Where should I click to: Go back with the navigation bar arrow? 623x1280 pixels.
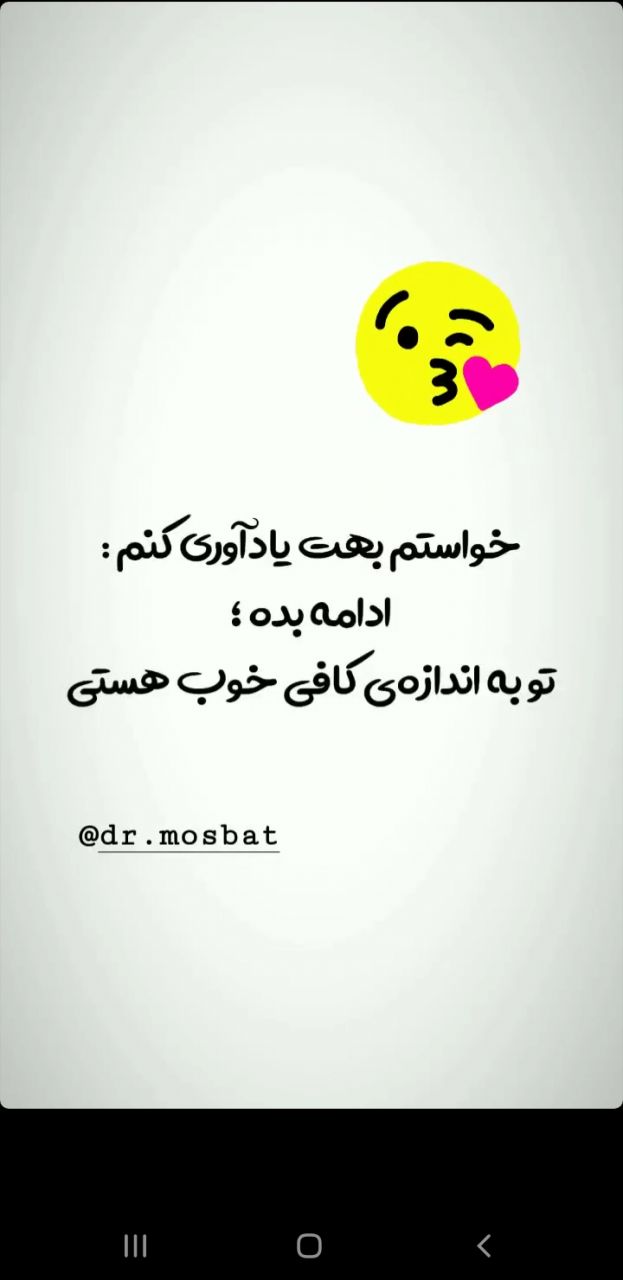484,1245
